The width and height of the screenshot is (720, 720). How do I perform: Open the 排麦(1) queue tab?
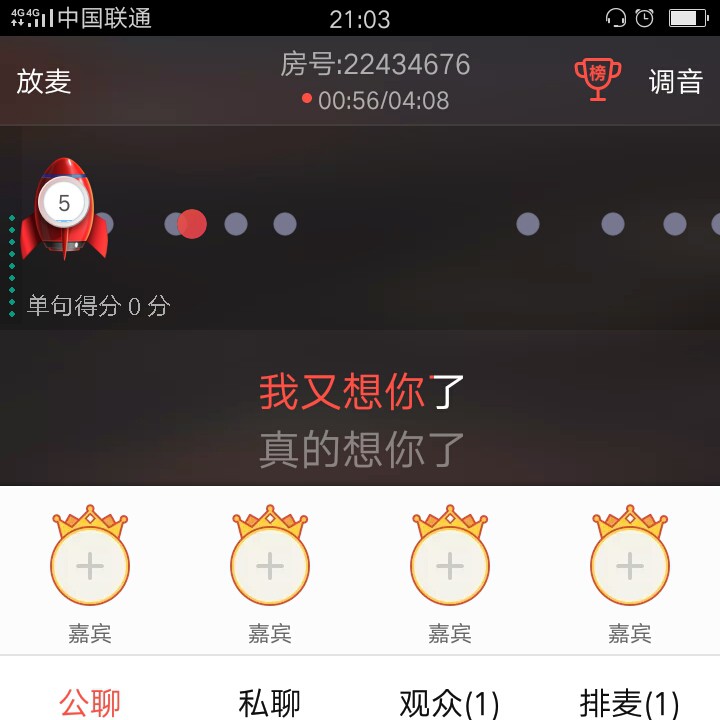(x=629, y=702)
